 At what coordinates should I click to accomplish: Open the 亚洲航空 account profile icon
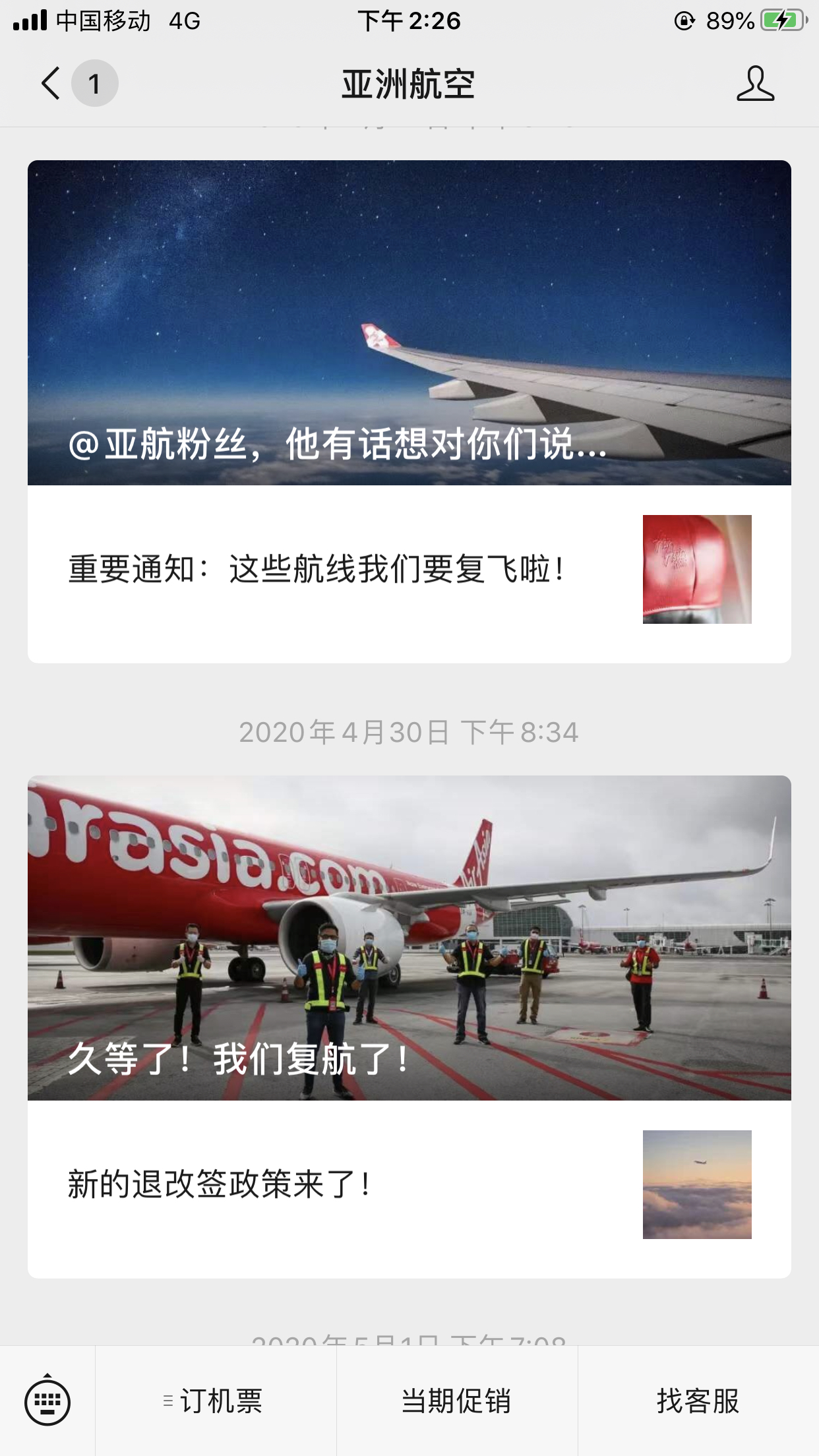(x=755, y=84)
